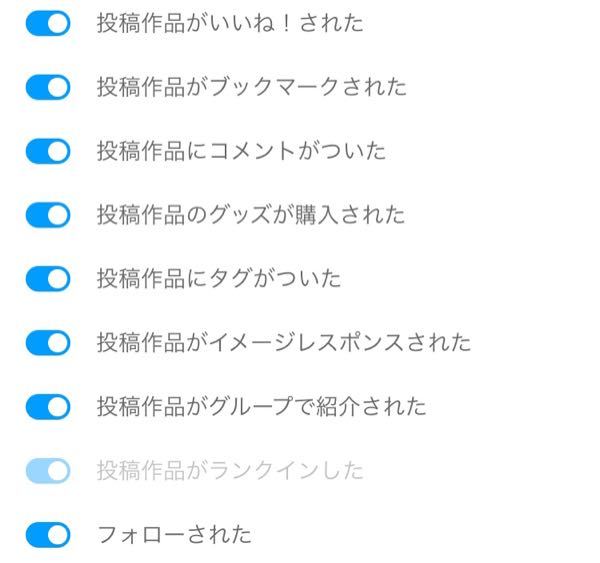Image resolution: width=600 pixels, height=563 pixels.
Task: Disable 投稿作品にタグがついた notification
Action: 48,278
